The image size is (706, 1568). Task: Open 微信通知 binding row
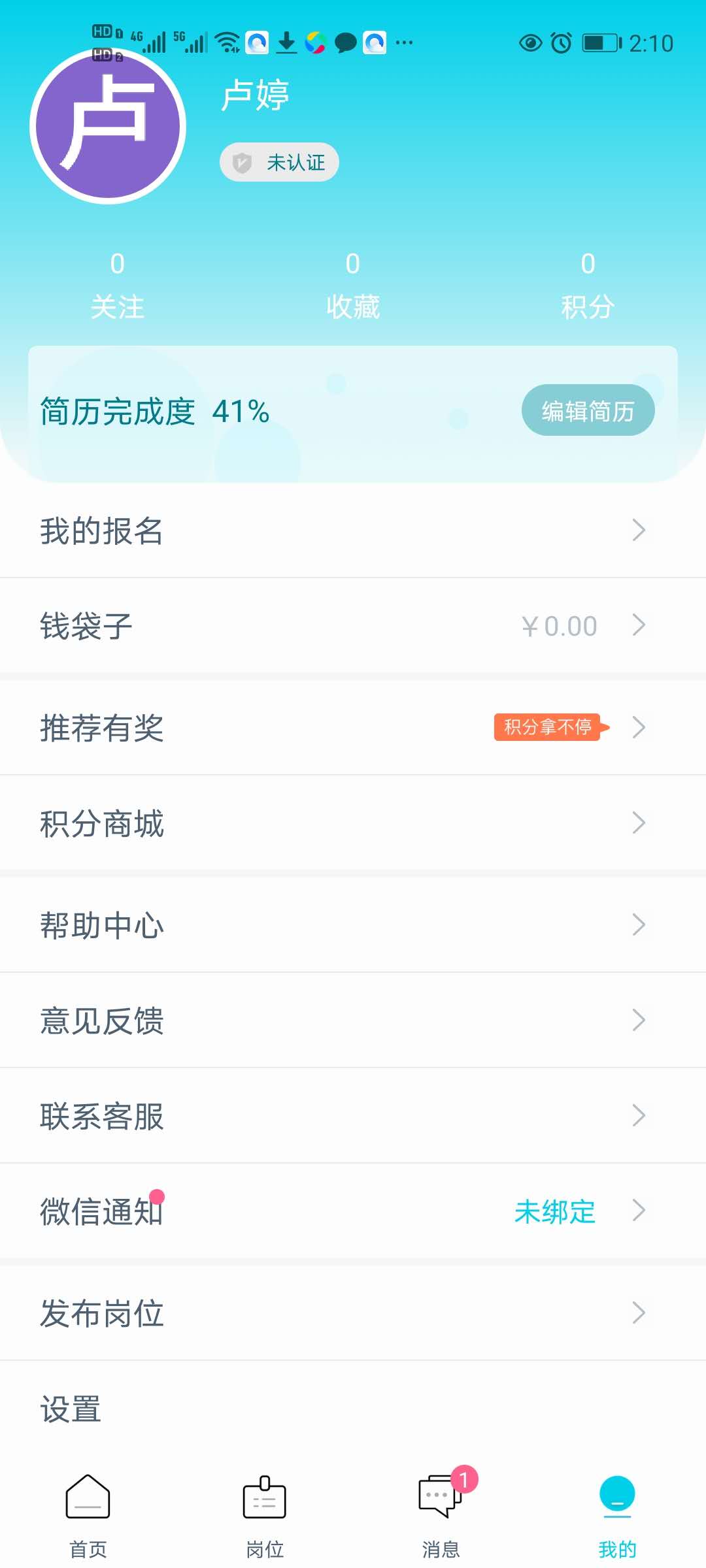point(353,1211)
